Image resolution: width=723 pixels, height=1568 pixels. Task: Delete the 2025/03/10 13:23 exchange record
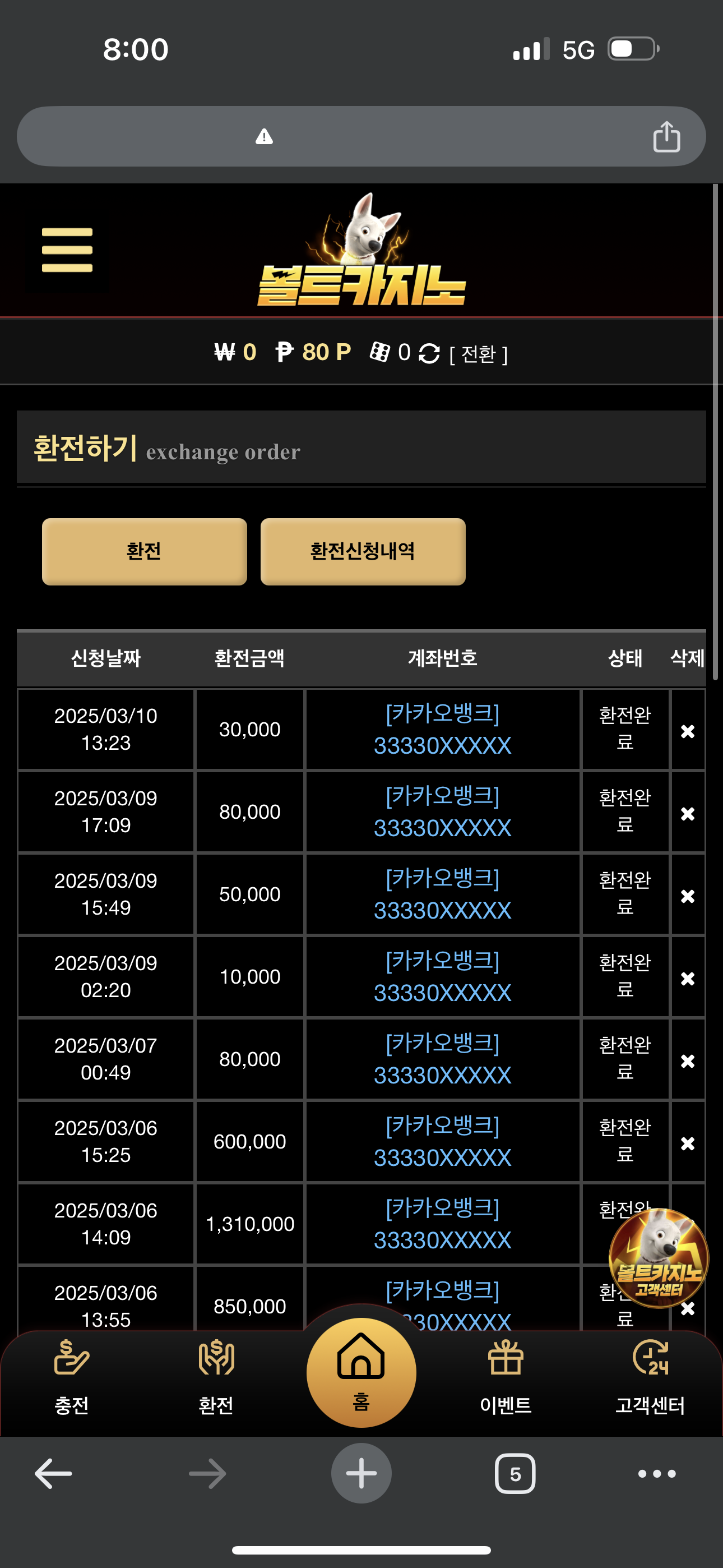[x=688, y=731]
